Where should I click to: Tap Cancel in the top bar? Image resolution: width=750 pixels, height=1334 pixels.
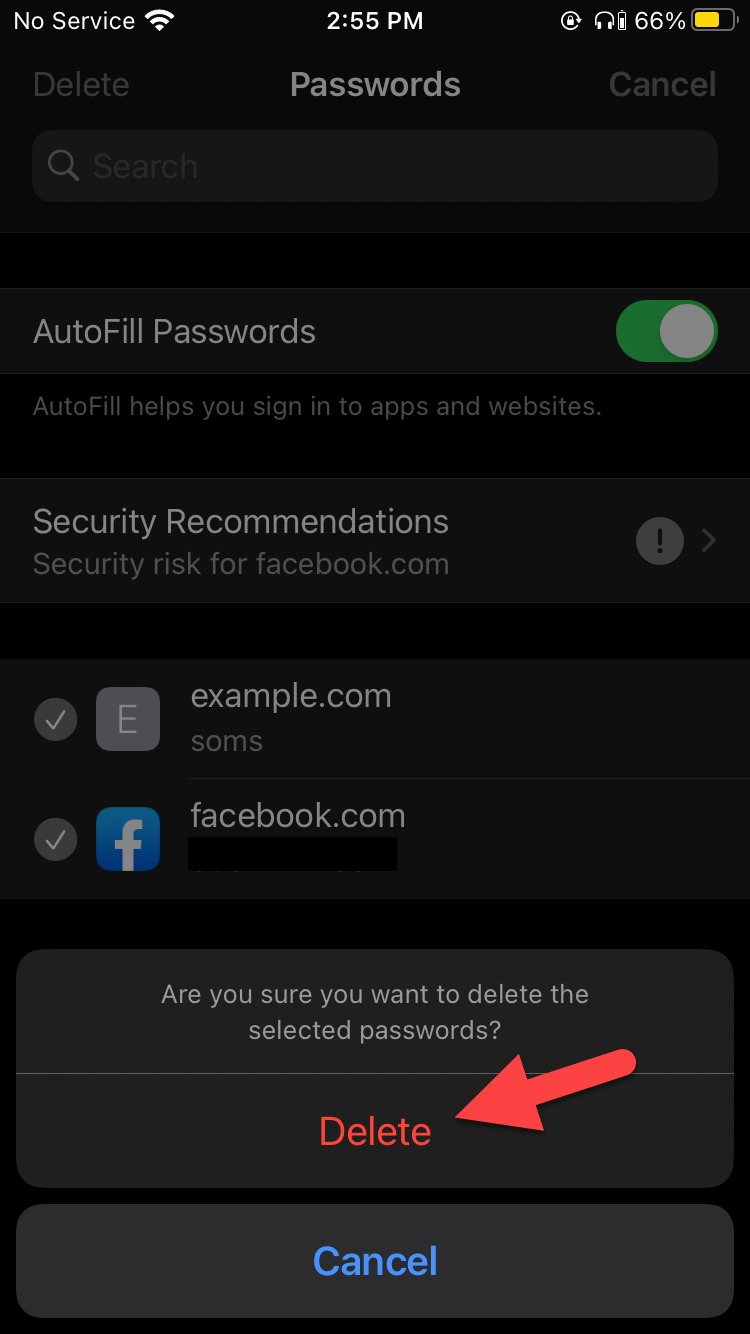coord(662,84)
